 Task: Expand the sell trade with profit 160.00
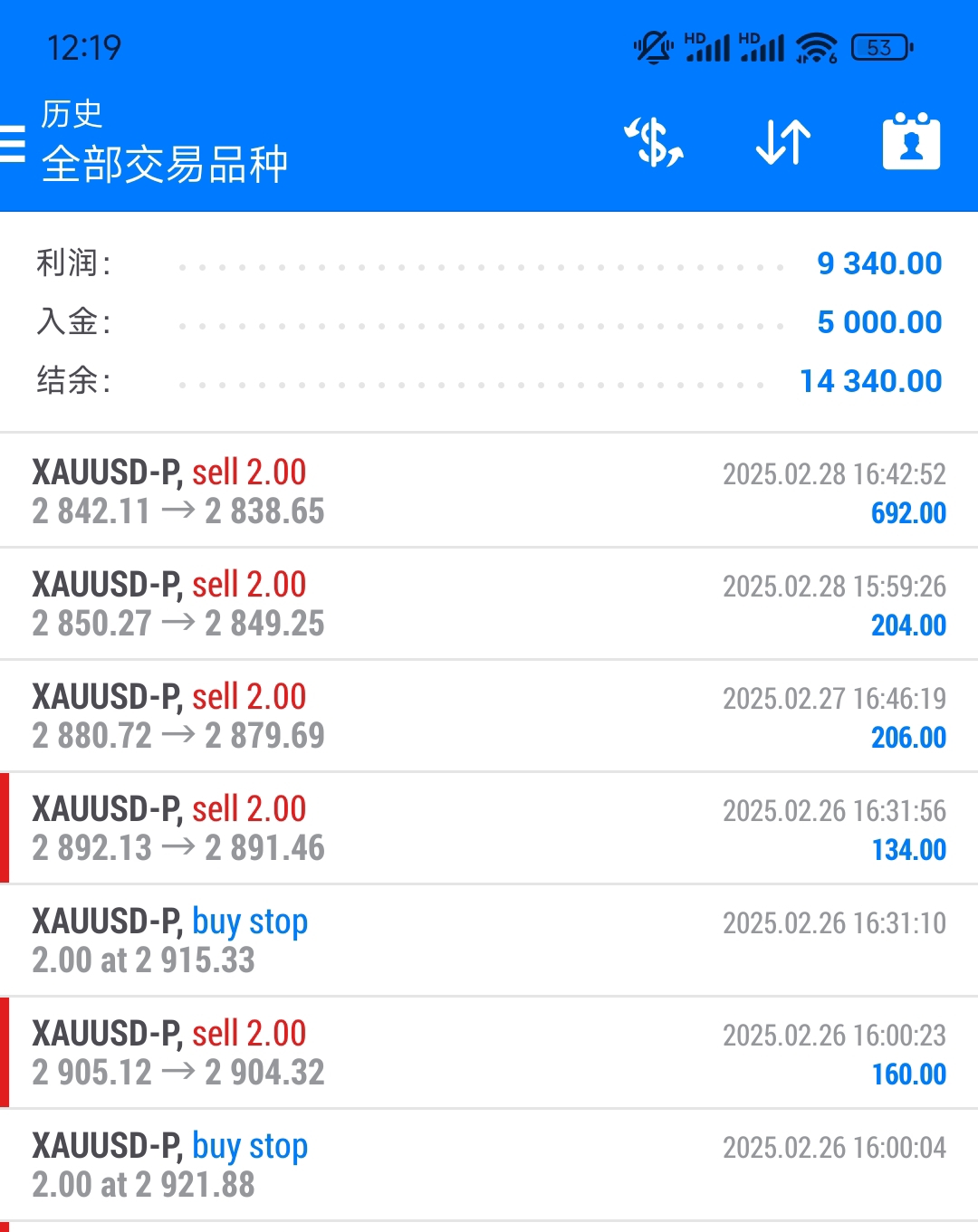tap(489, 1052)
